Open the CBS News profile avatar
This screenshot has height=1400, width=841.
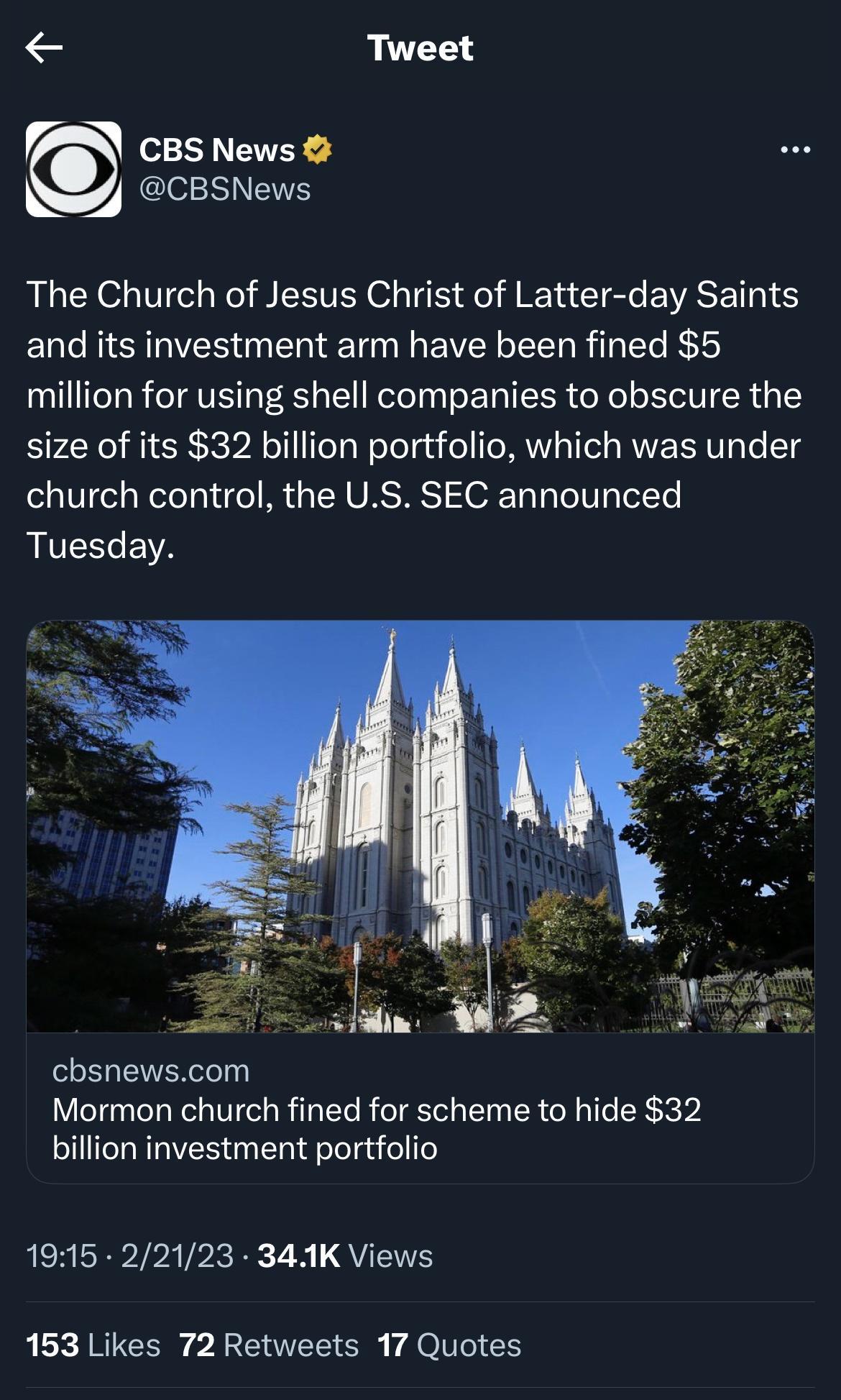[74, 170]
